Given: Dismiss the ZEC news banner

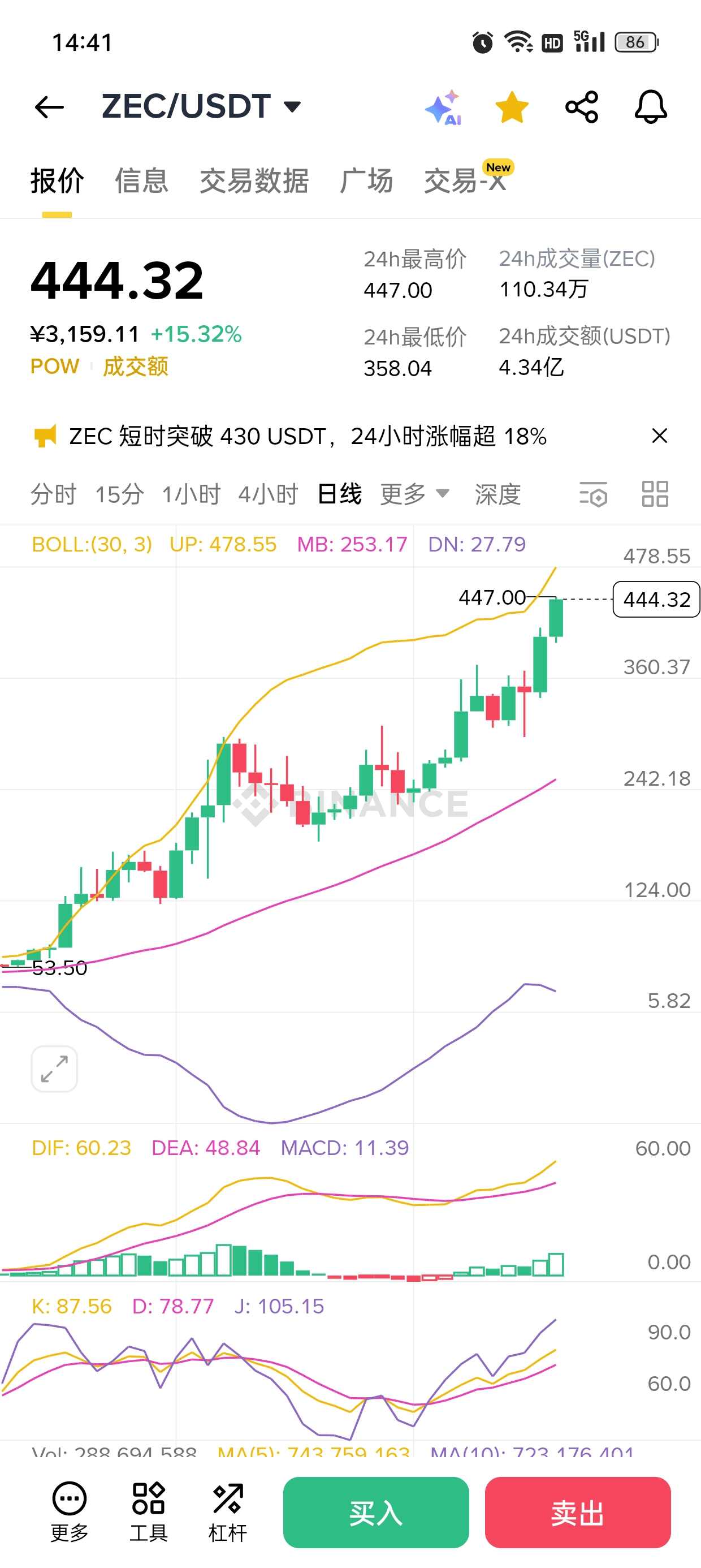Looking at the screenshot, I should click(x=659, y=436).
